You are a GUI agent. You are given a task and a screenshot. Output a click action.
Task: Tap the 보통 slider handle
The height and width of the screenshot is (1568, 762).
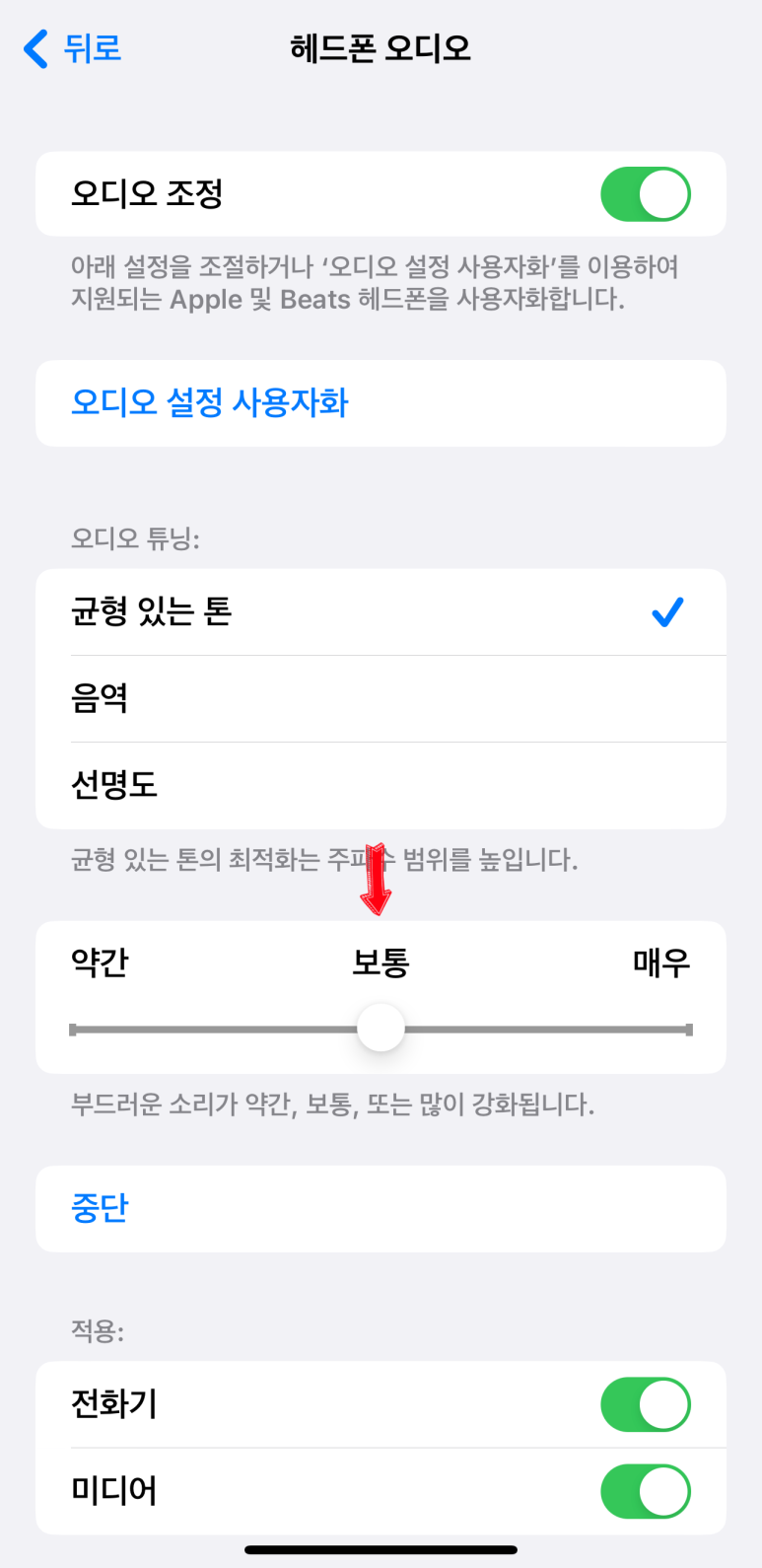(381, 1029)
